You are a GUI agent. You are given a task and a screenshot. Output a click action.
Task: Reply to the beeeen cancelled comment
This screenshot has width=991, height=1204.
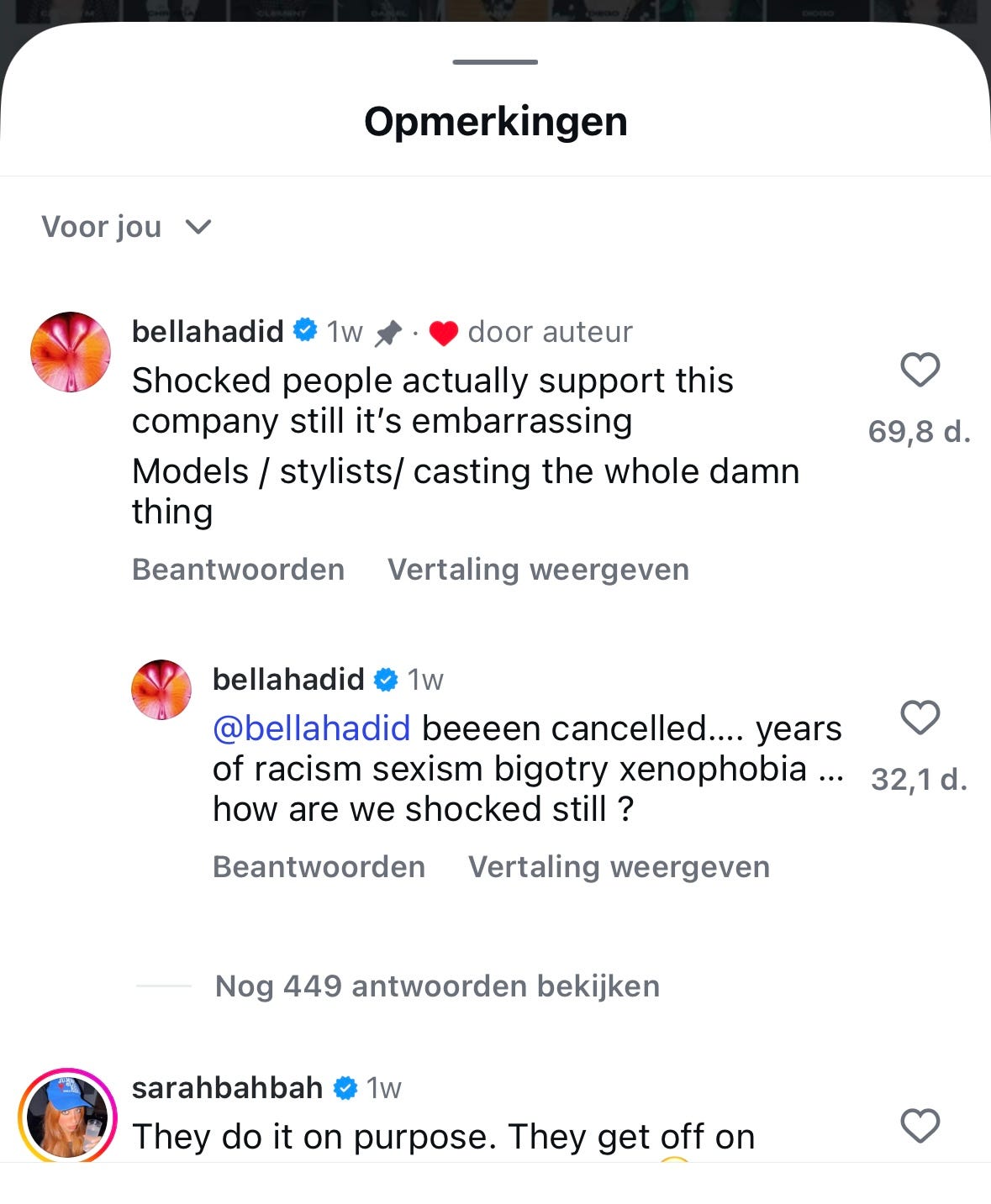click(x=319, y=867)
